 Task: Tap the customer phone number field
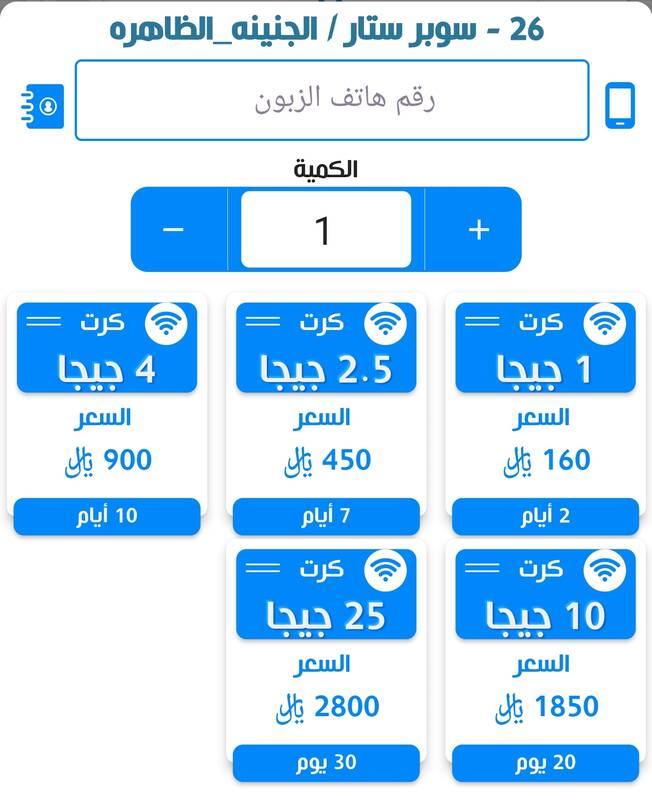tap(332, 100)
